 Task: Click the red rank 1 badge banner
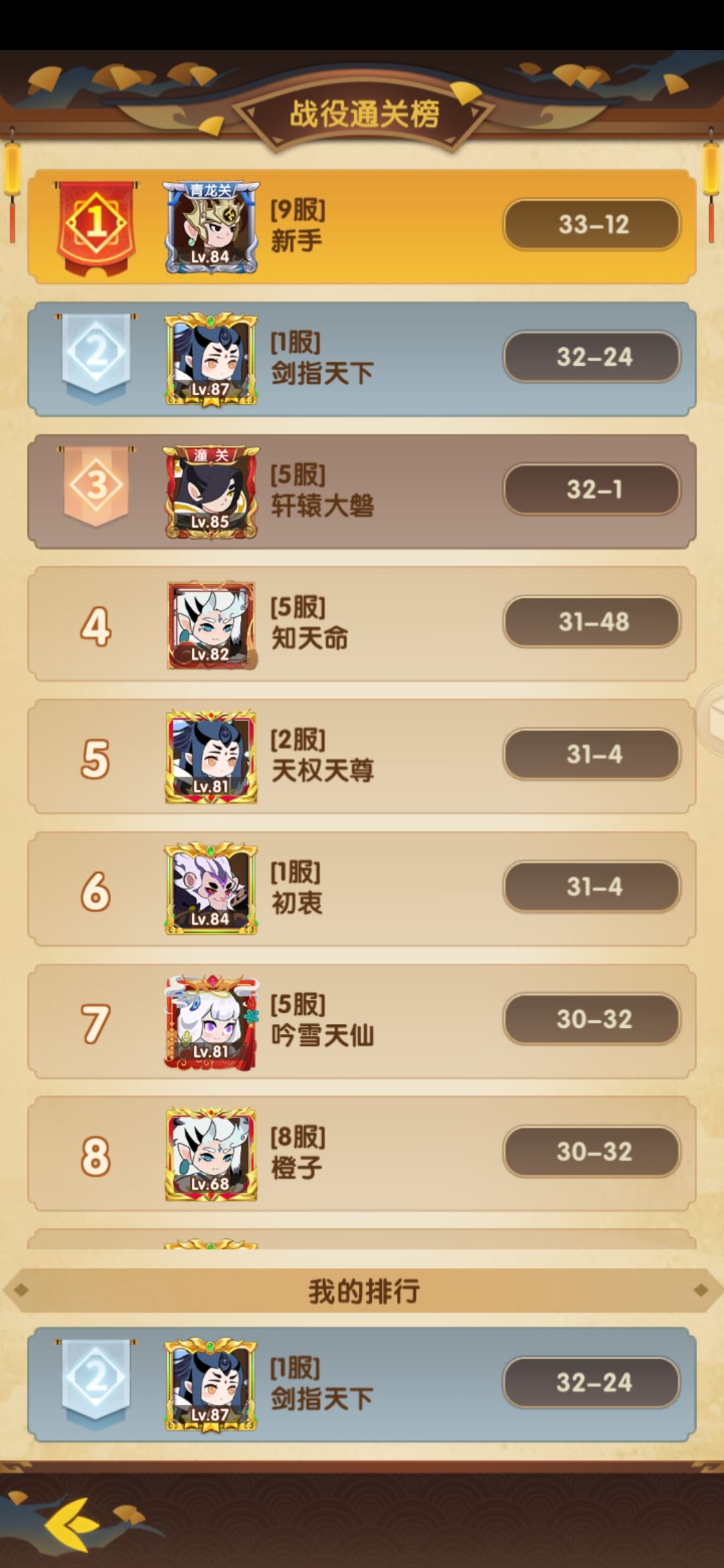96,224
